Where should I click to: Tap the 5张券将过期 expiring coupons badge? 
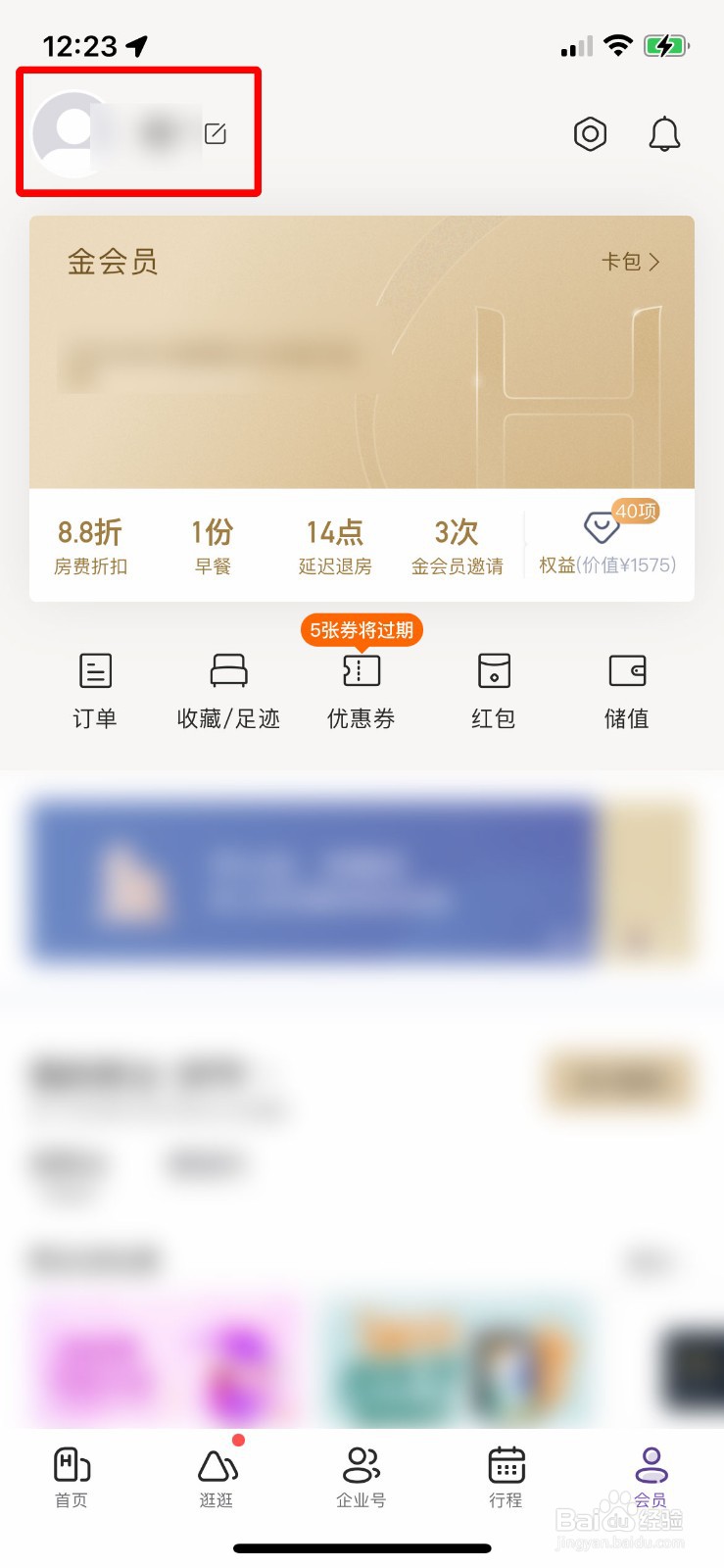361,631
